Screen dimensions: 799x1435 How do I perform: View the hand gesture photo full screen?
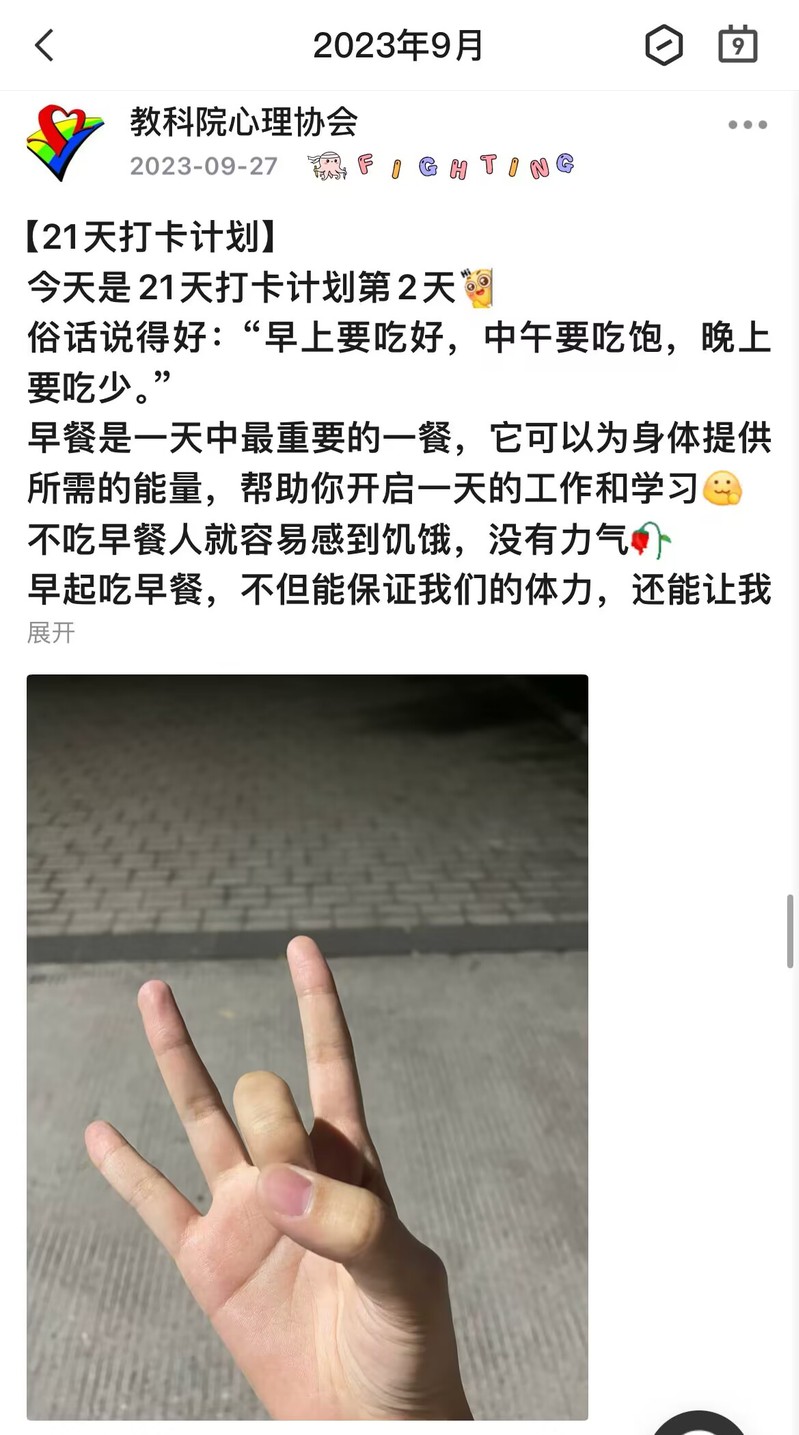307,1046
